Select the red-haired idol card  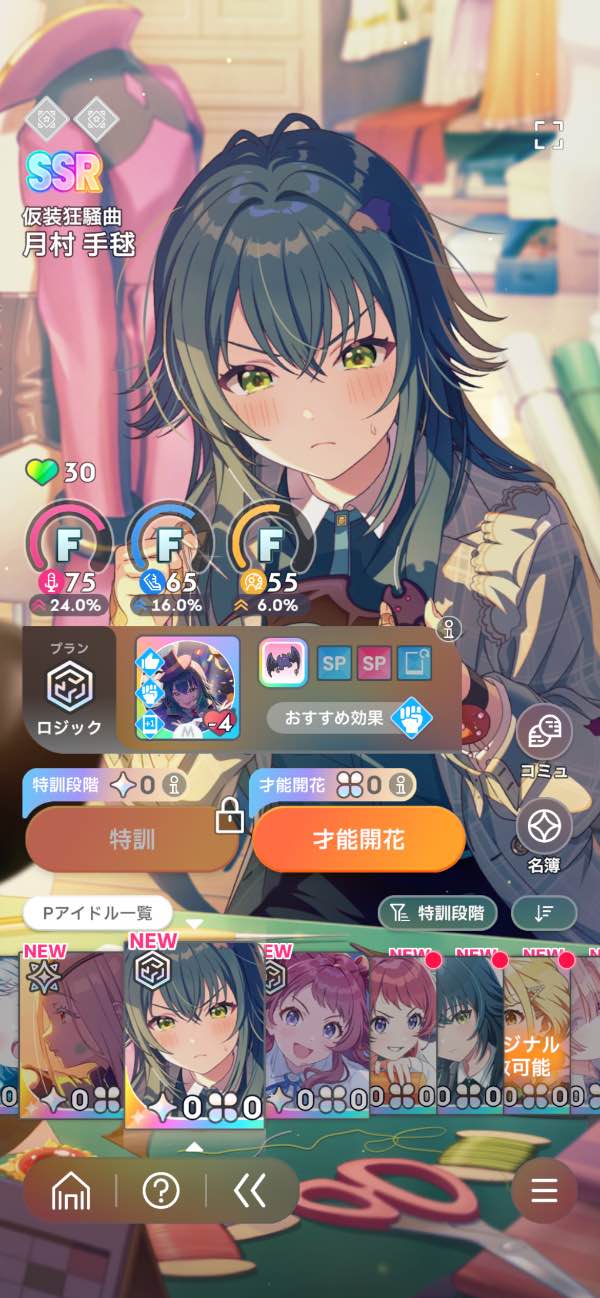point(402,1035)
